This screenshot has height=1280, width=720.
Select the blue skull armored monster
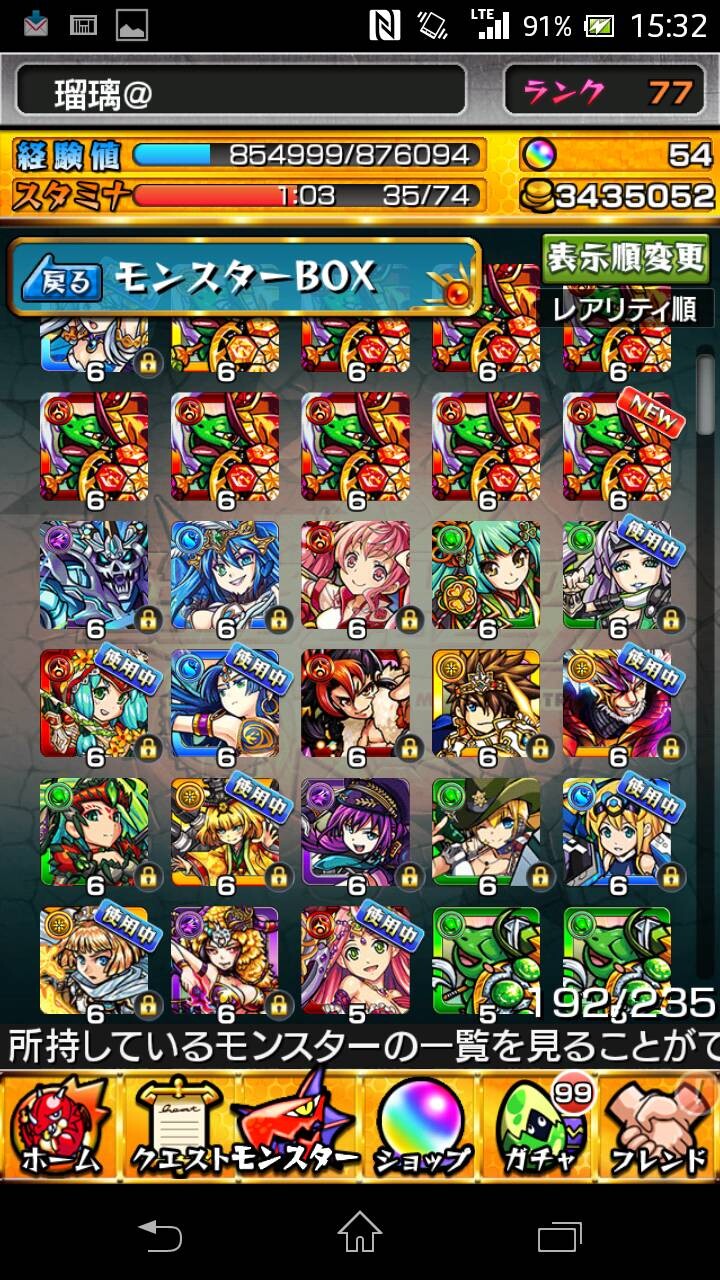point(94,574)
